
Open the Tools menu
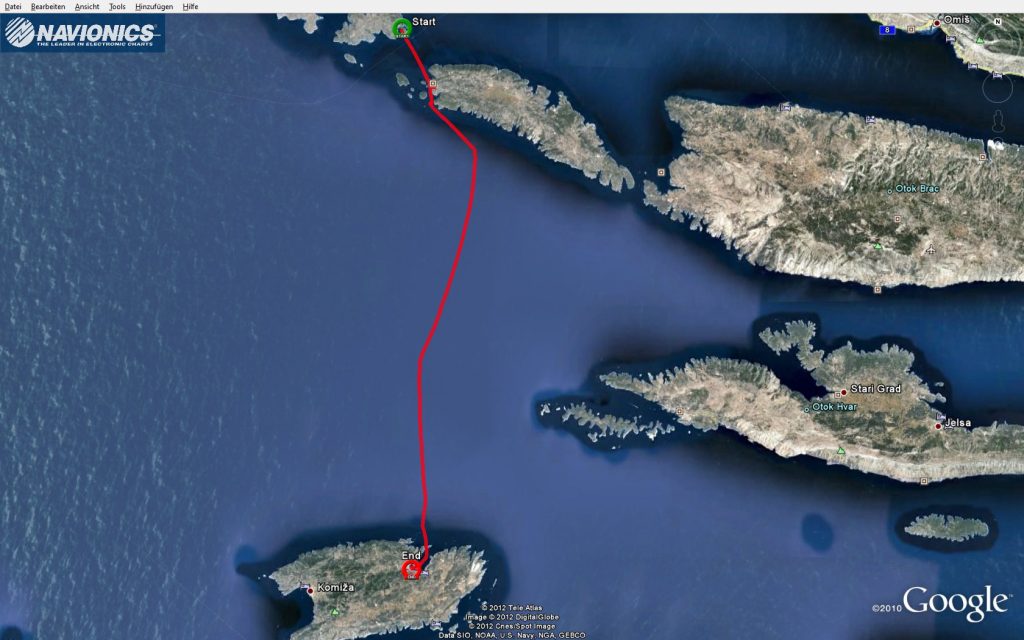pyautogui.click(x=117, y=6)
